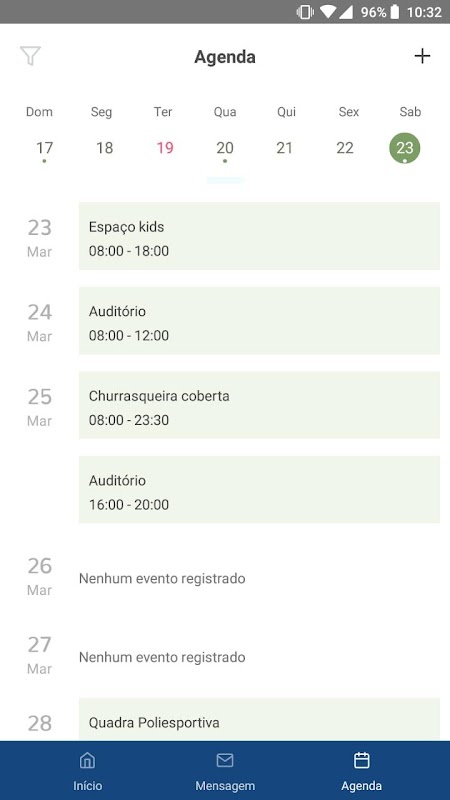Open the Espaço kids booking
450x800 pixels.
click(x=259, y=236)
